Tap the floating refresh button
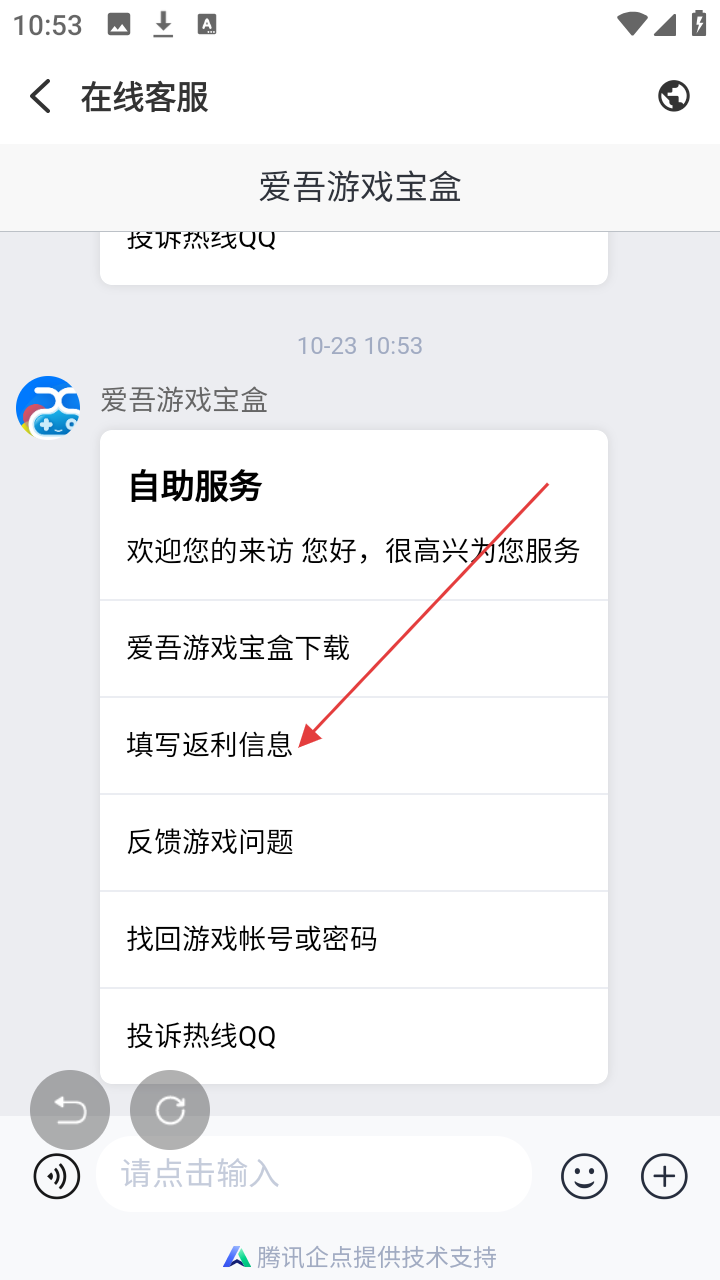The width and height of the screenshot is (720, 1280). [170, 1110]
